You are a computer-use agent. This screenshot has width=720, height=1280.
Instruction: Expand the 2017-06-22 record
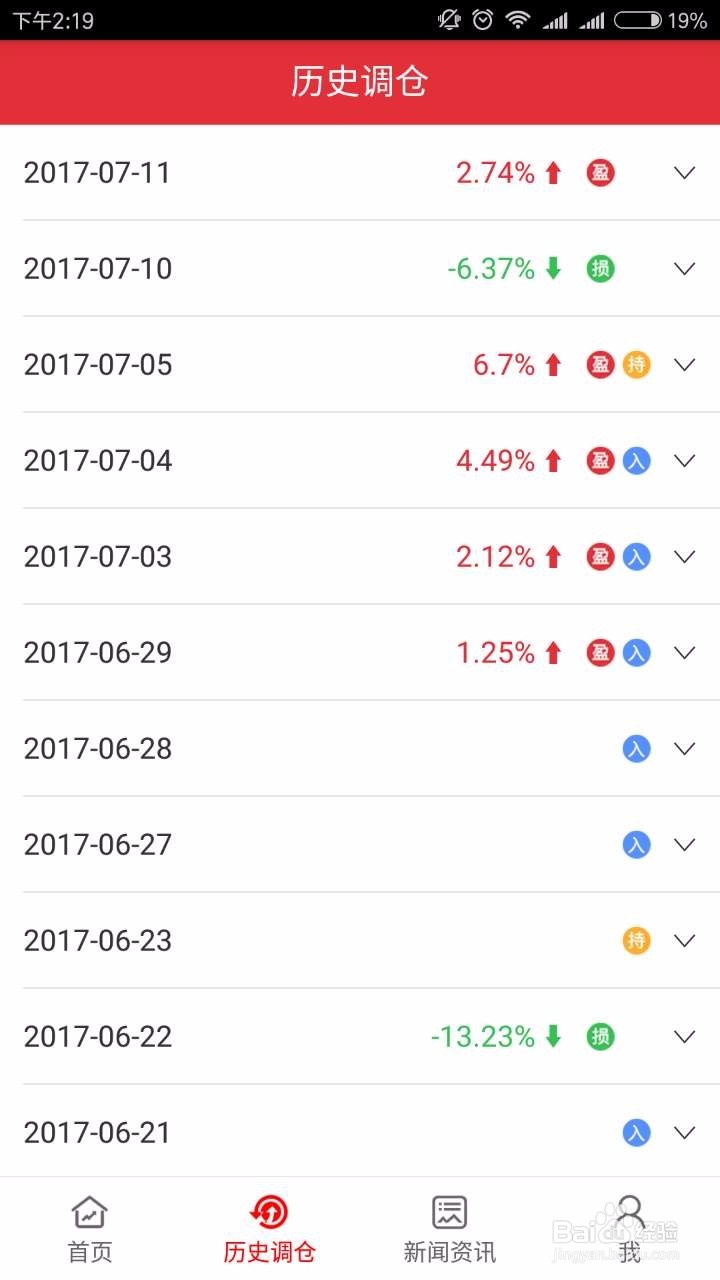[684, 1037]
